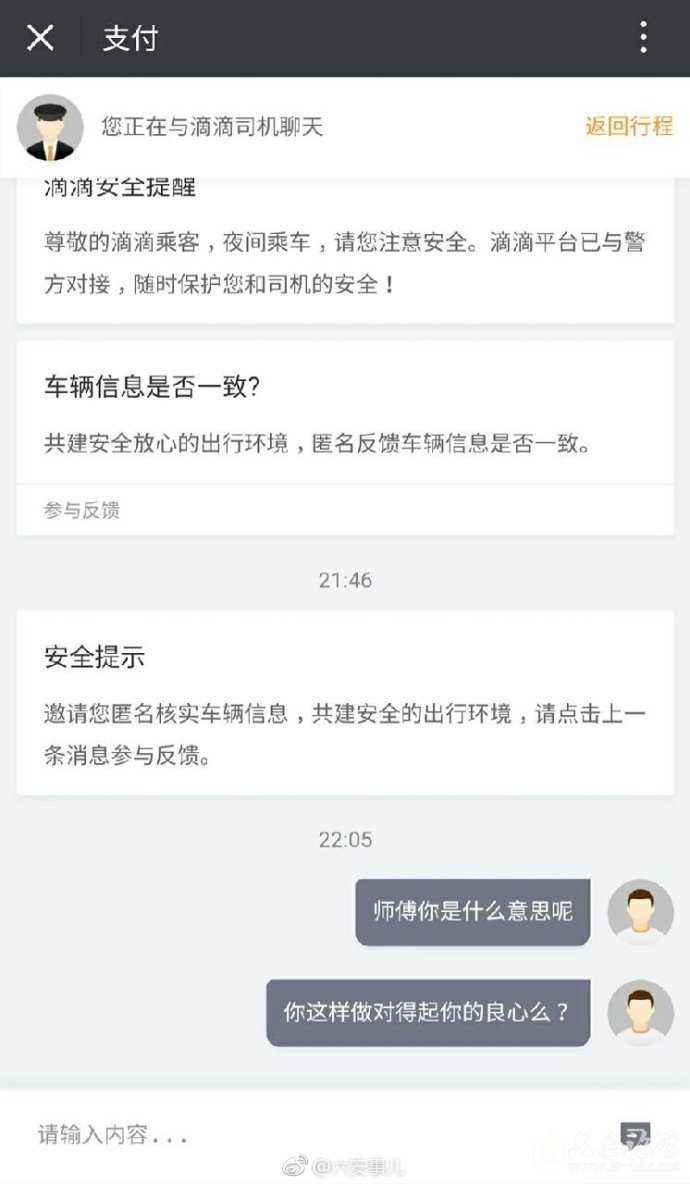Image resolution: width=690 pixels, height=1184 pixels.
Task: Tap 返回行程 to return to the trip
Action: click(x=628, y=126)
